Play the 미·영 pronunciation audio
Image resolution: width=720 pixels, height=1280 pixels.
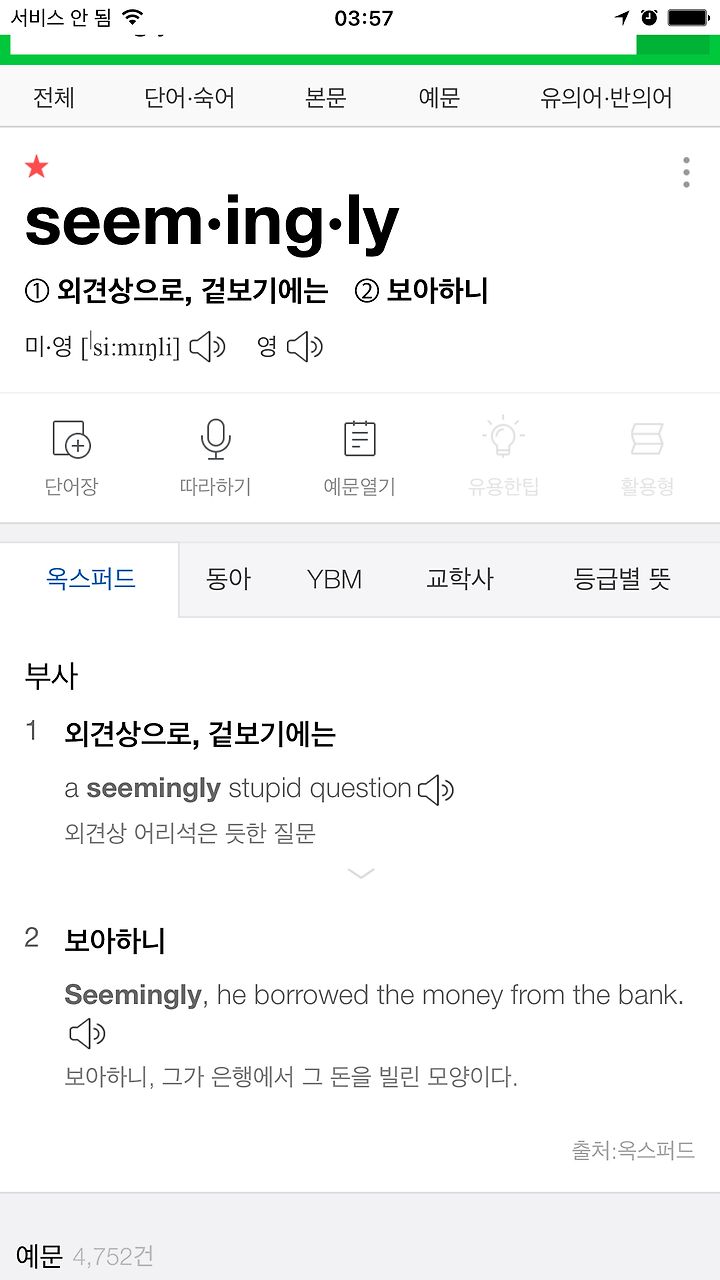pos(207,347)
